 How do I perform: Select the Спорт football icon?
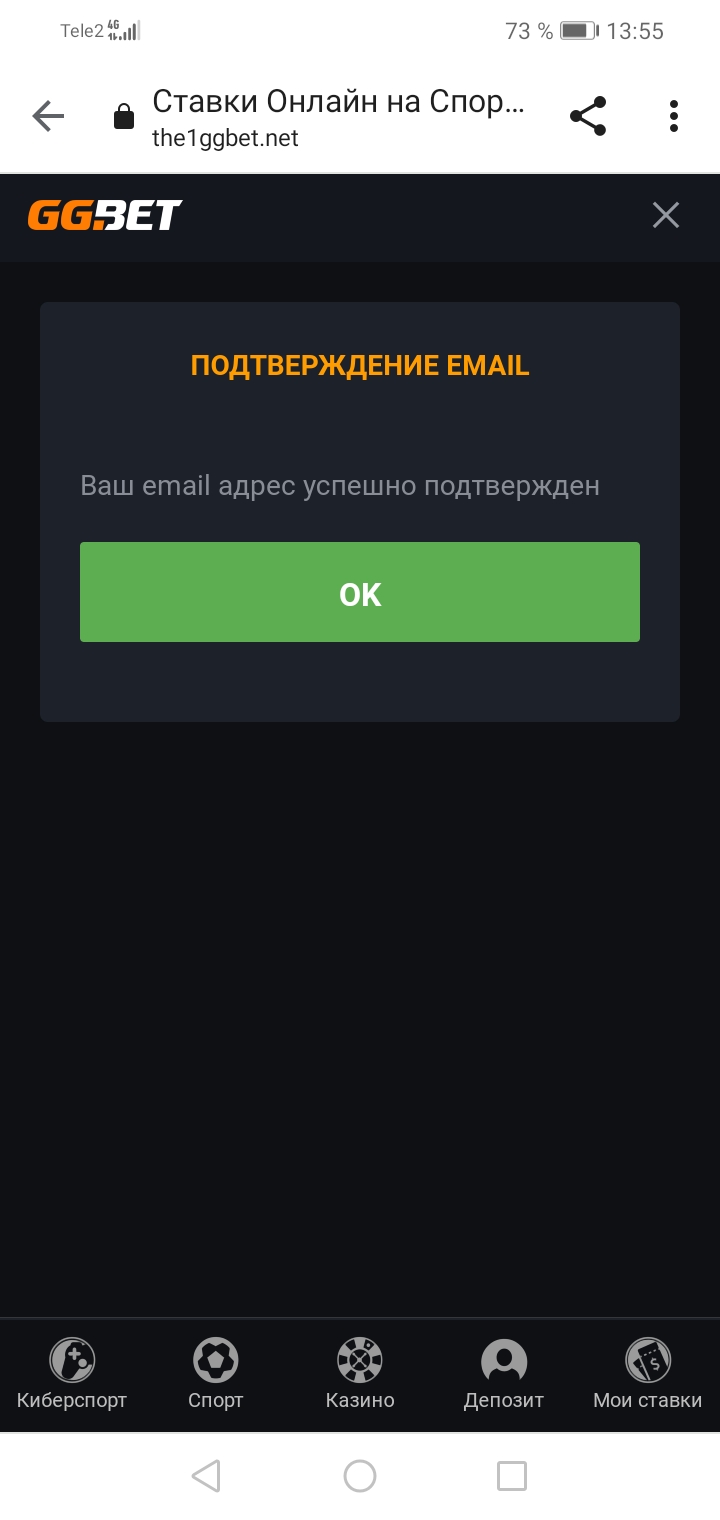[215, 1358]
